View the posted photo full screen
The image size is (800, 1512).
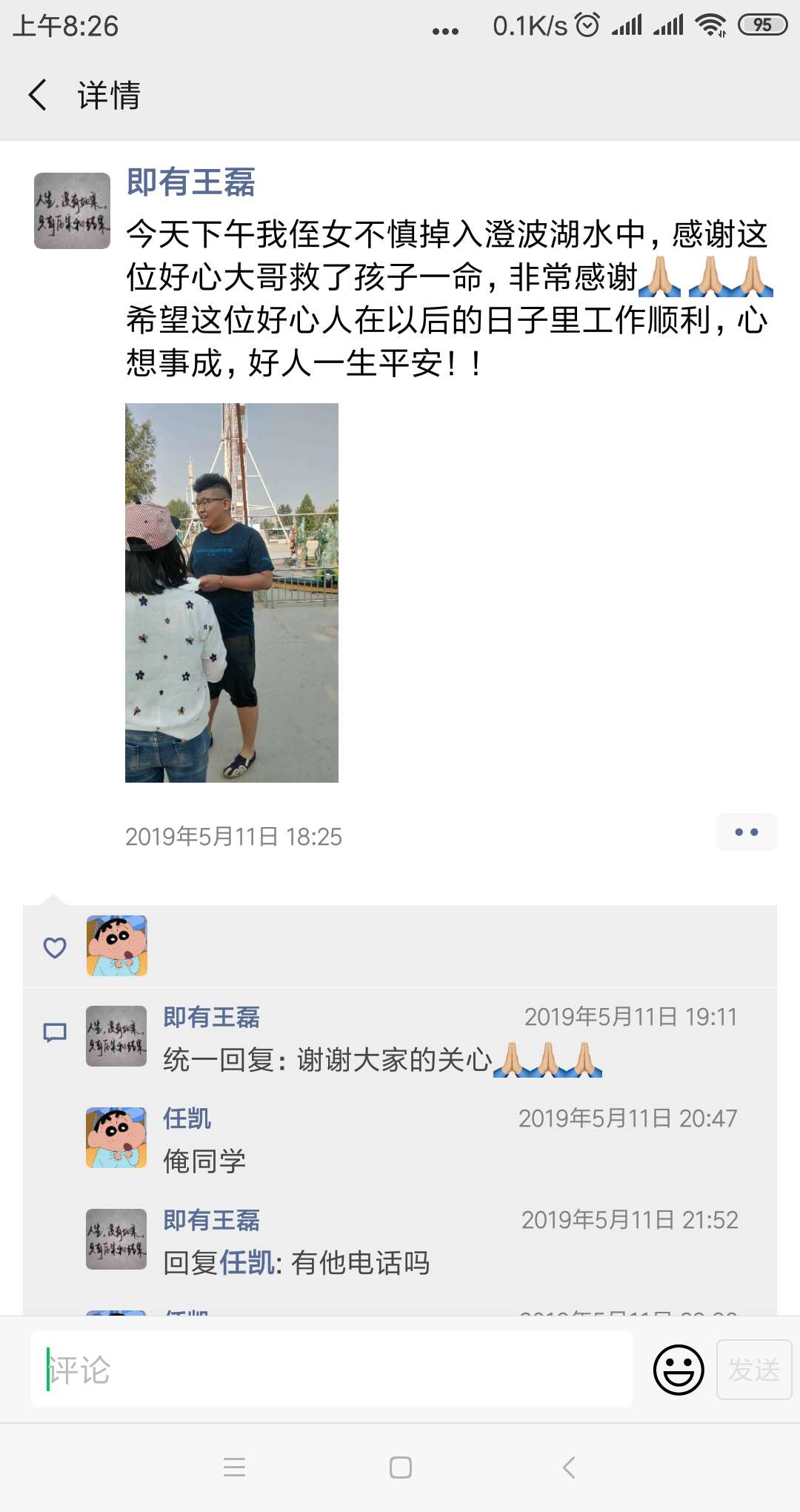pyautogui.click(x=232, y=592)
